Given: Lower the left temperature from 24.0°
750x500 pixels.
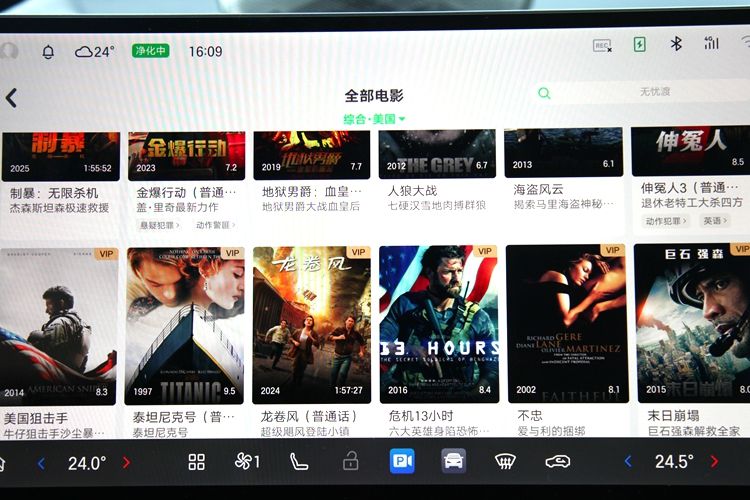Looking at the screenshot, I should [41, 462].
